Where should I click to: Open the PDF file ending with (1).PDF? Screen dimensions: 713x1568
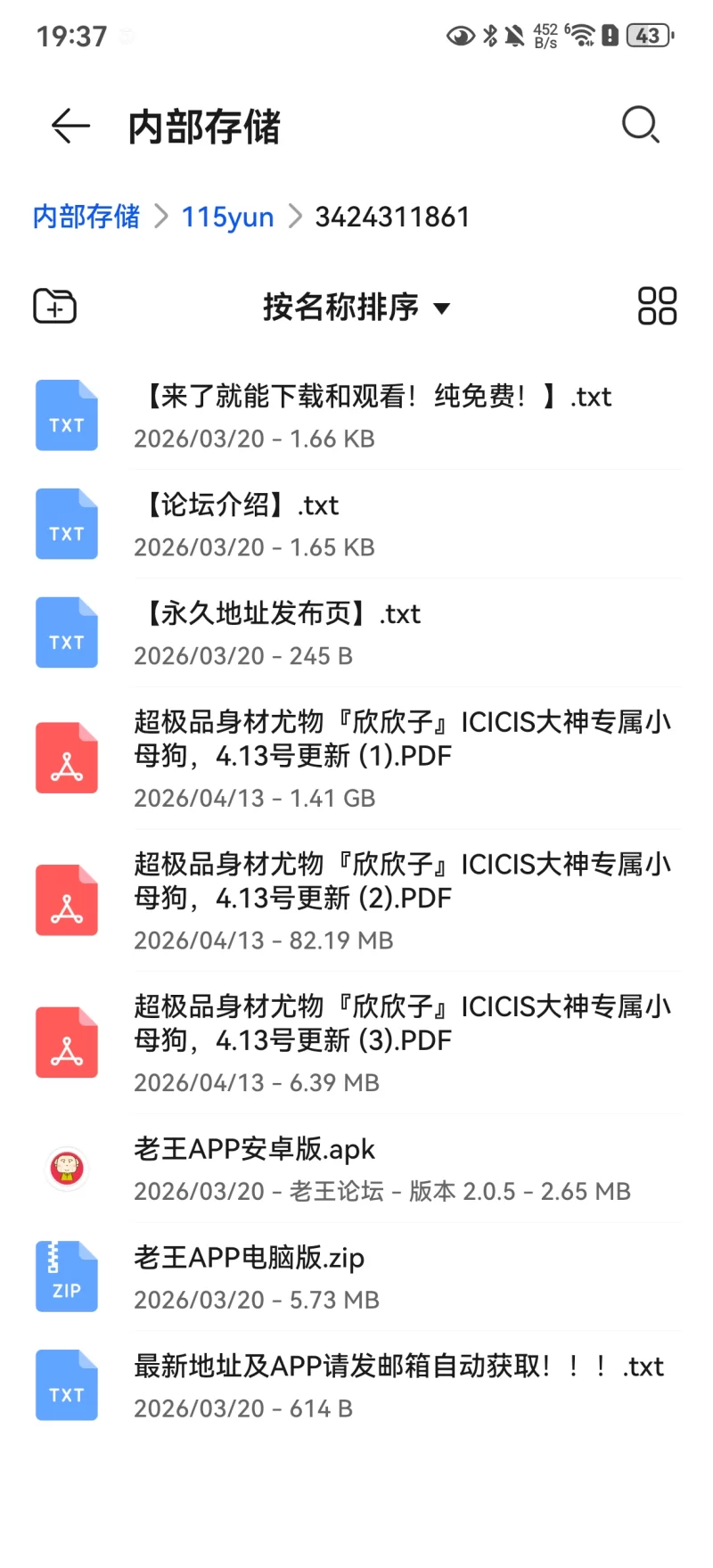pos(356,758)
